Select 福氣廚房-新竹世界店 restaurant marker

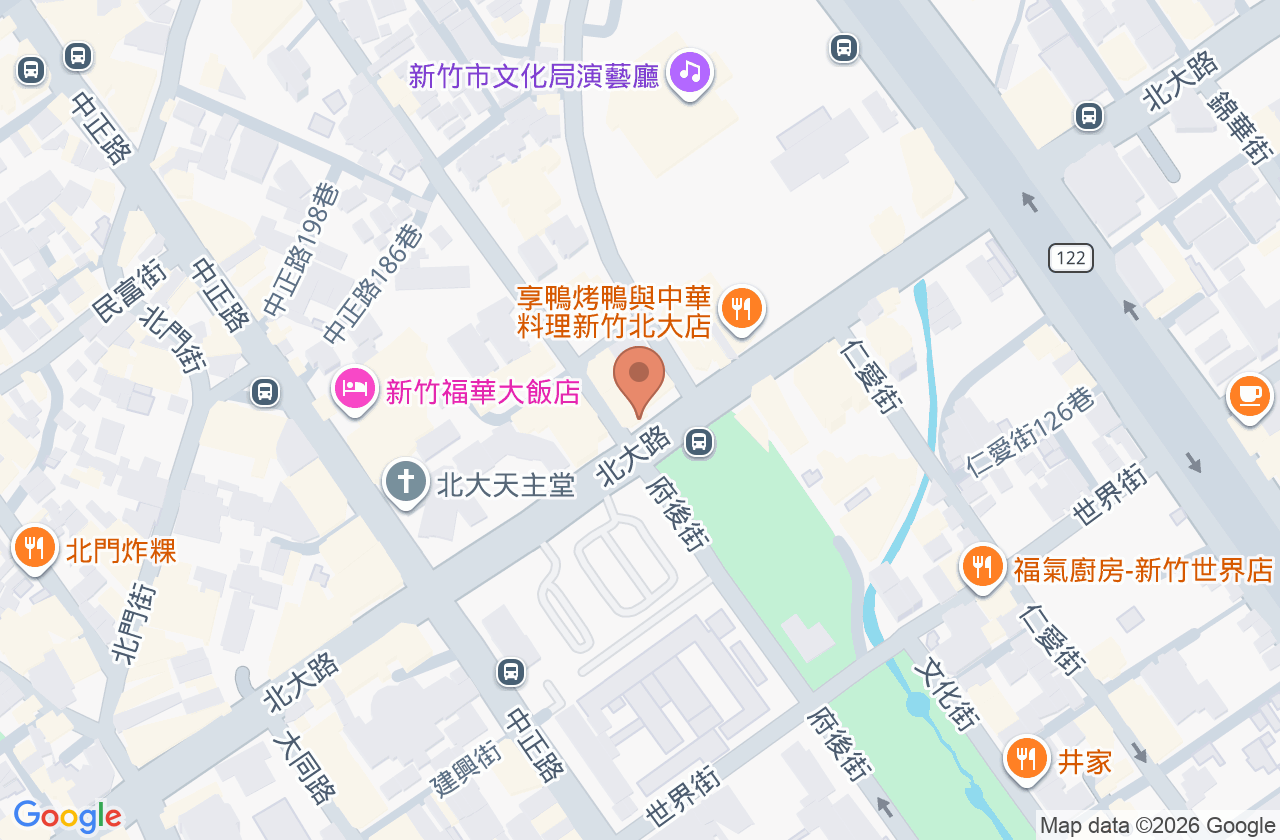pos(983,568)
